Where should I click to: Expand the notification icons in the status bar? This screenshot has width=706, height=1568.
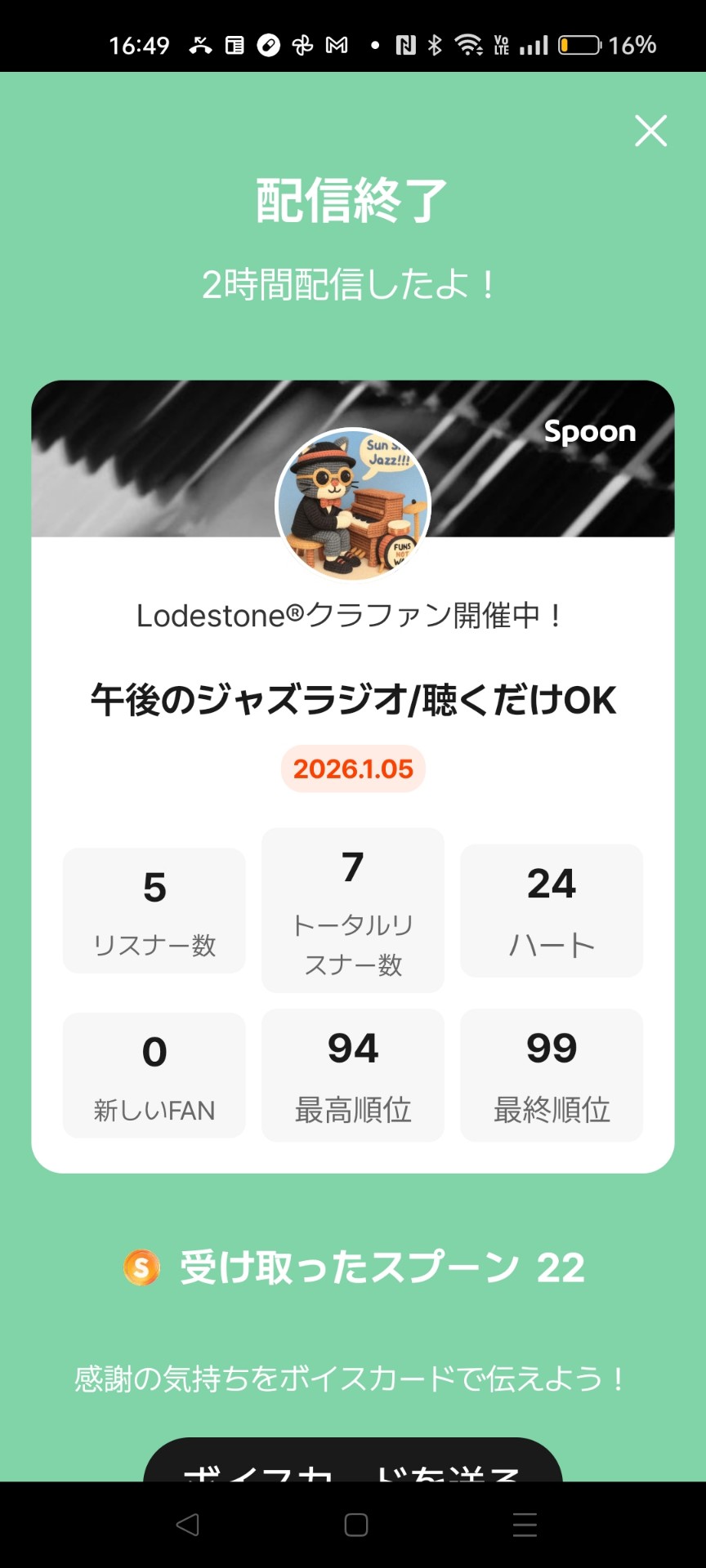click(245, 45)
